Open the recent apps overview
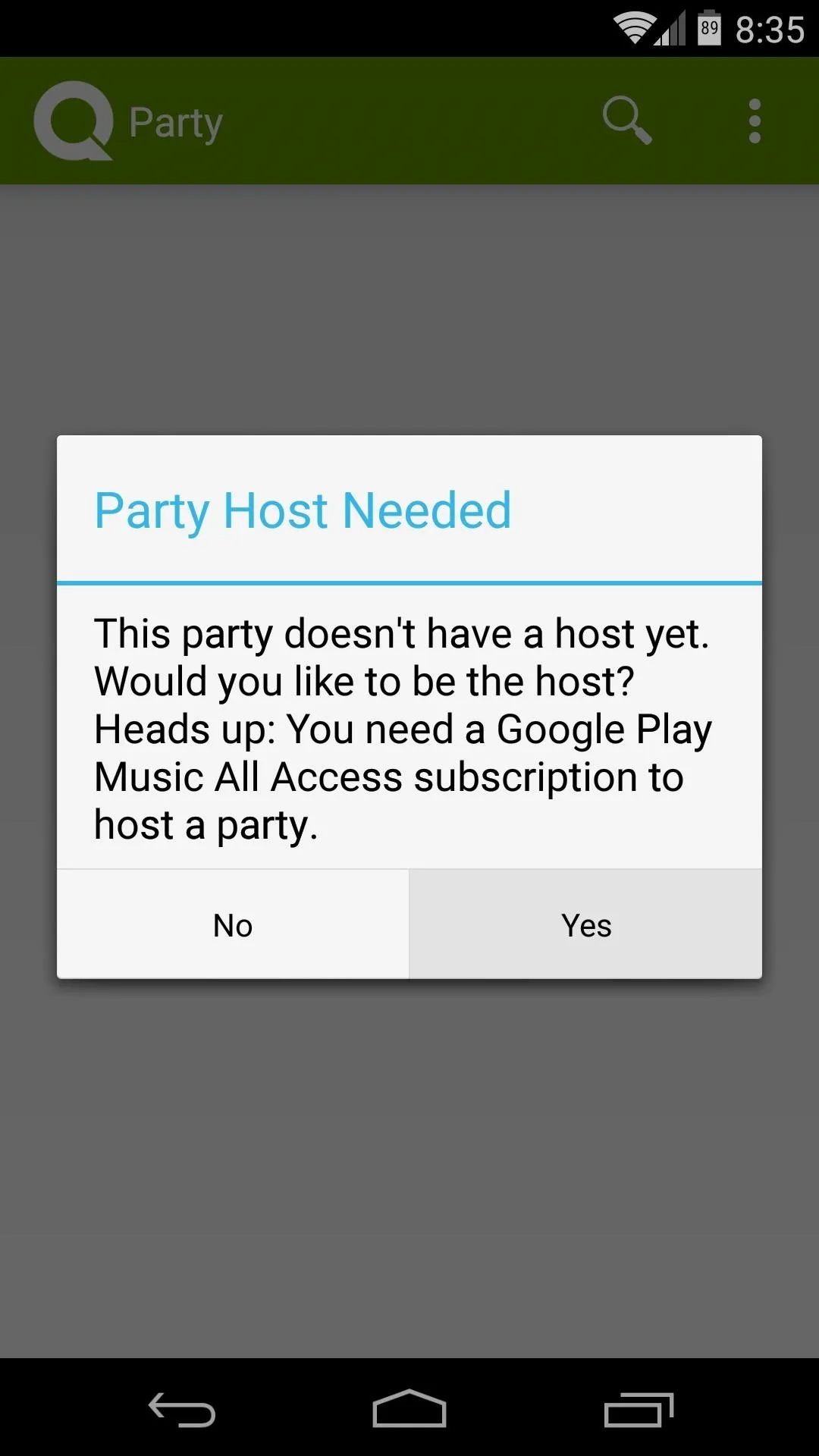The image size is (819, 1456). click(x=639, y=1409)
